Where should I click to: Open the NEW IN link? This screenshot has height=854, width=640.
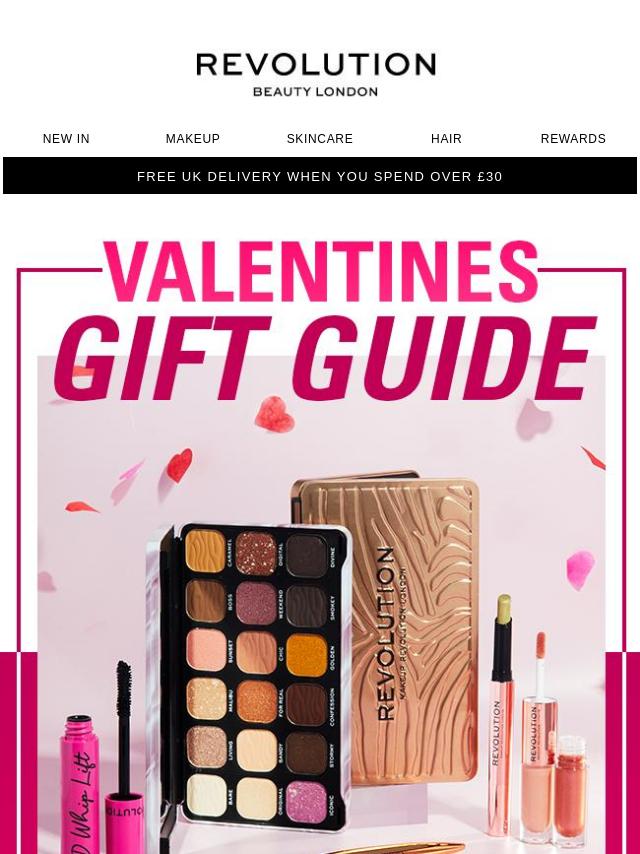point(66,139)
